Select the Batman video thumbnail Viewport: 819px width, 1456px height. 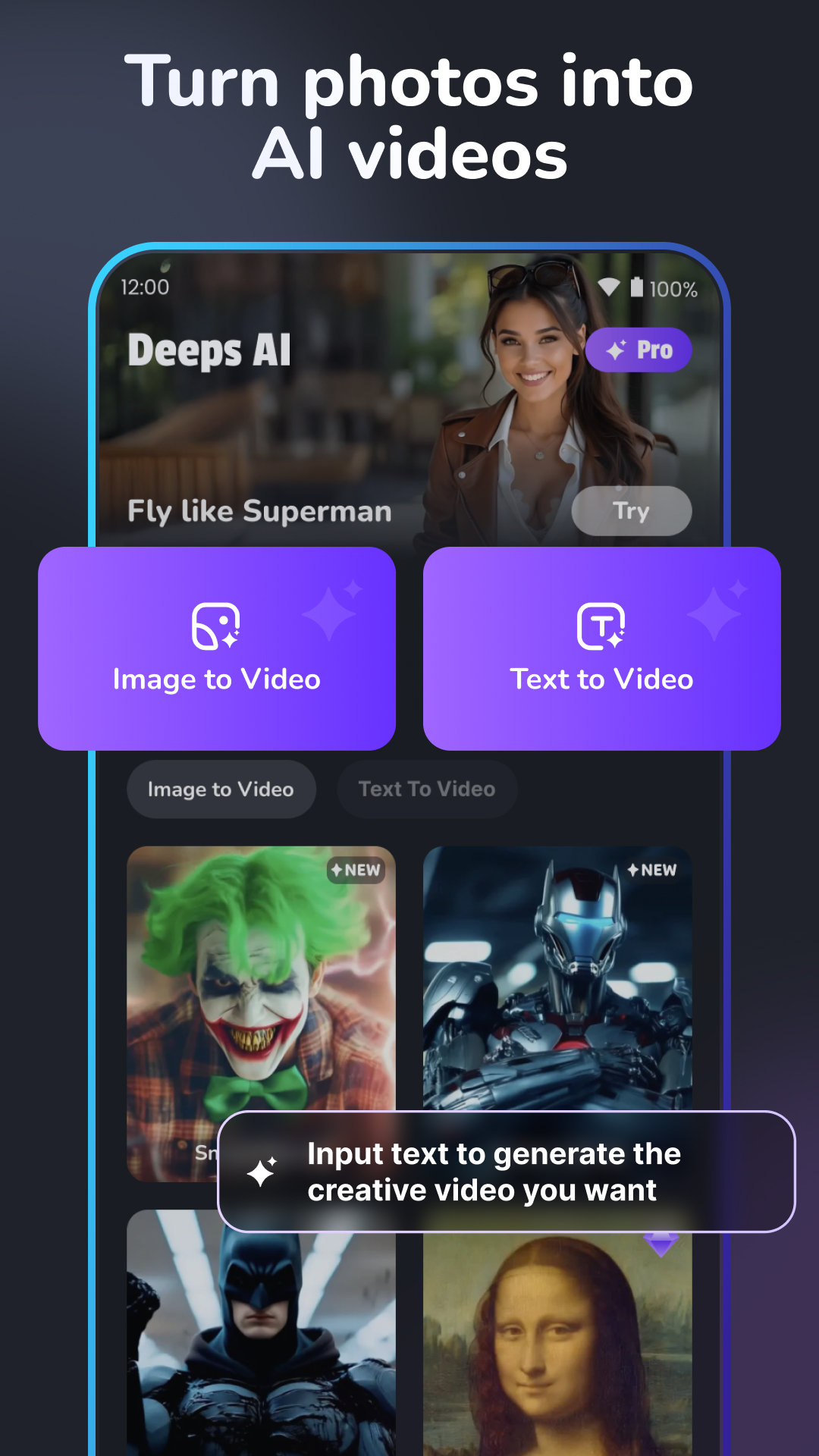(x=260, y=1350)
